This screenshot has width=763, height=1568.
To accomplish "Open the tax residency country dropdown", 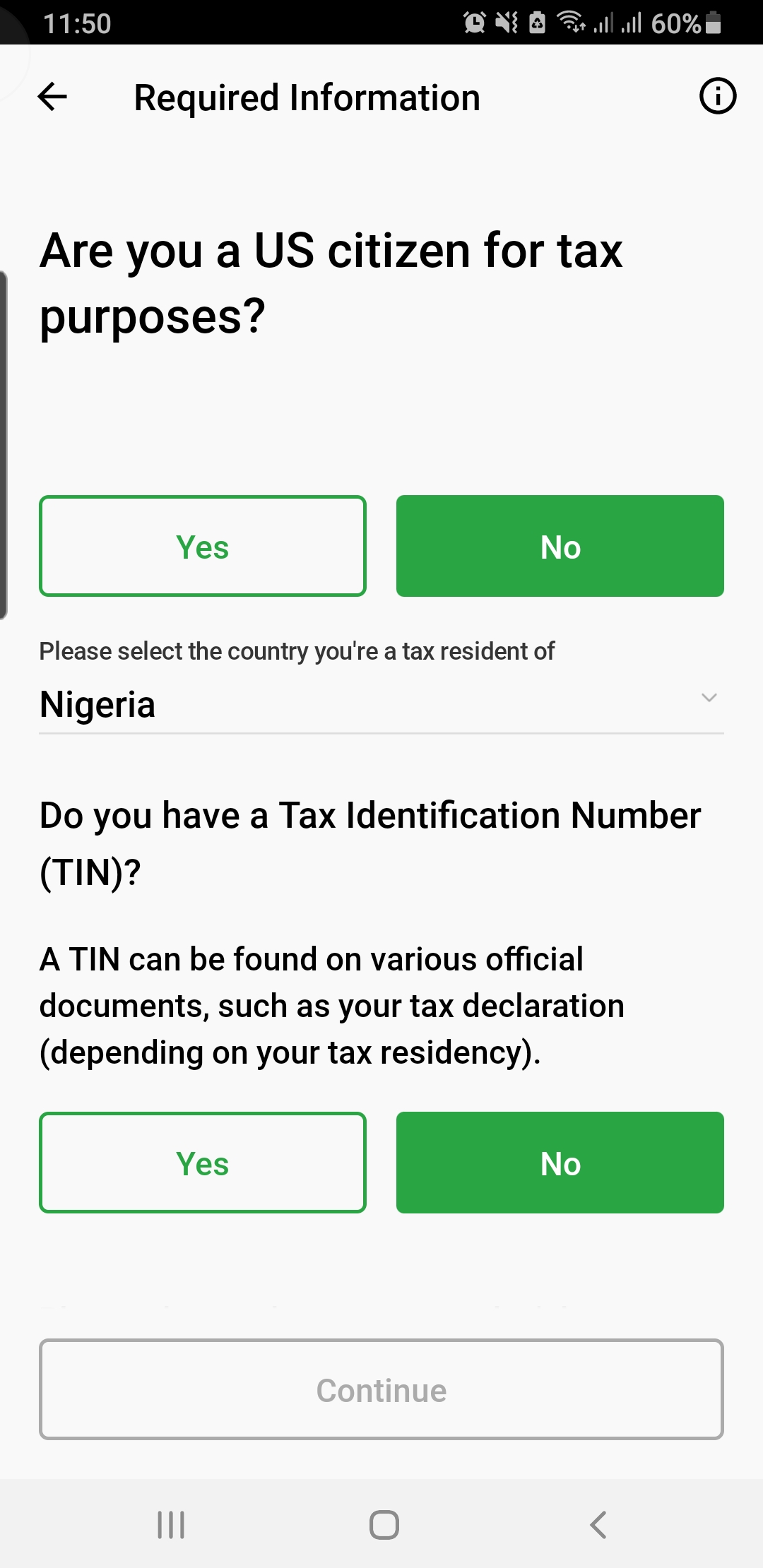I will pos(381,703).
